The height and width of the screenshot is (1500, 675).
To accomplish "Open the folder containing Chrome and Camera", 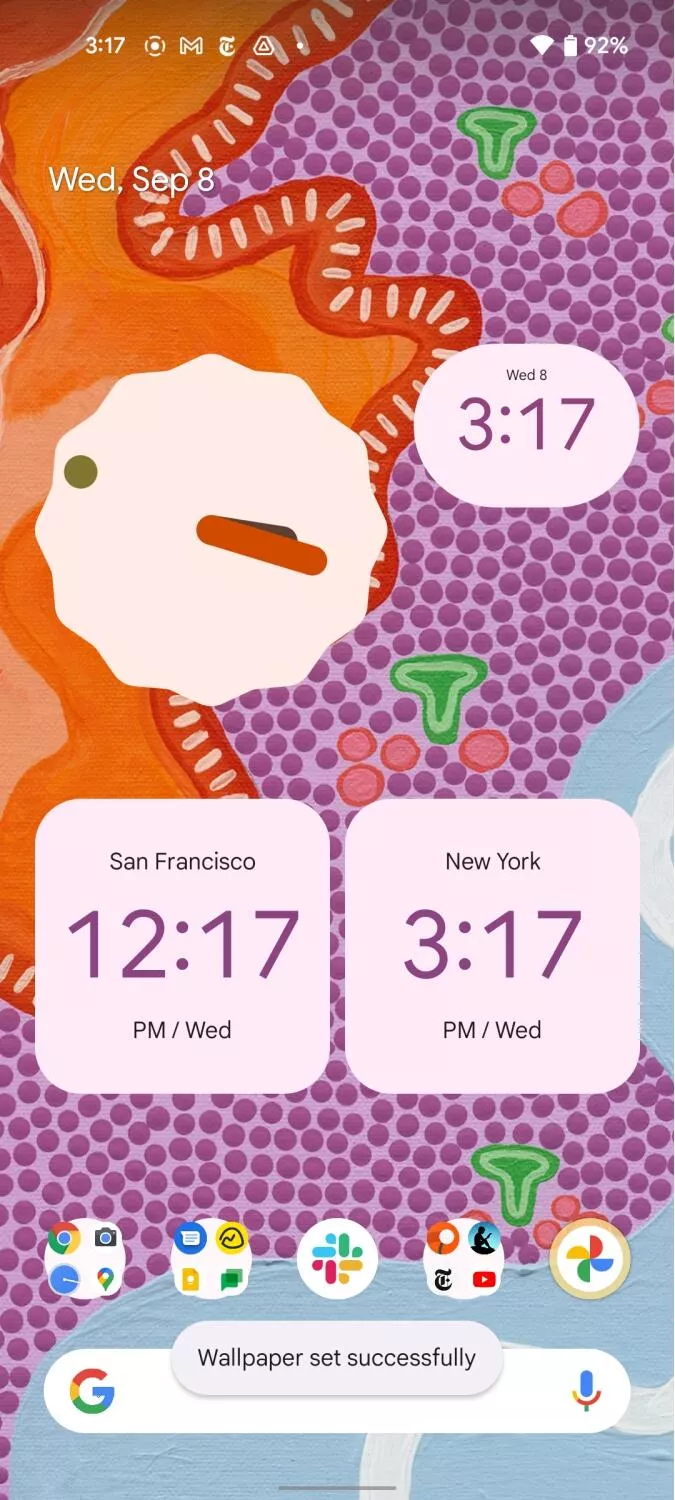I will [84, 1259].
